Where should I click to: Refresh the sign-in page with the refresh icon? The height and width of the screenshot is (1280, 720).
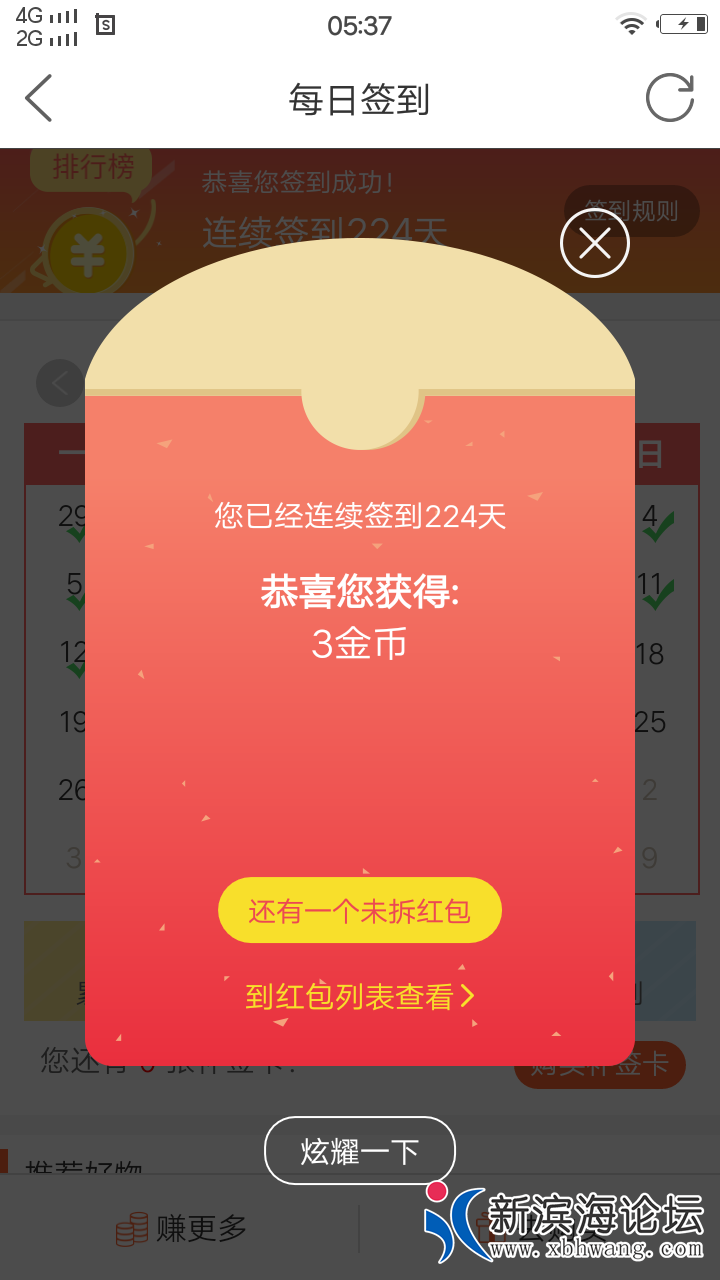[x=670, y=97]
